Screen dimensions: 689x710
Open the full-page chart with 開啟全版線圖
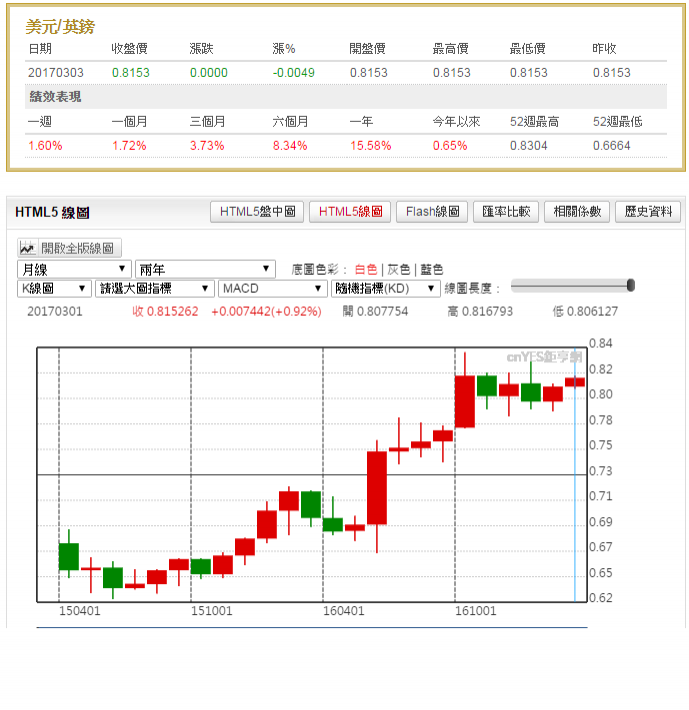click(70, 248)
